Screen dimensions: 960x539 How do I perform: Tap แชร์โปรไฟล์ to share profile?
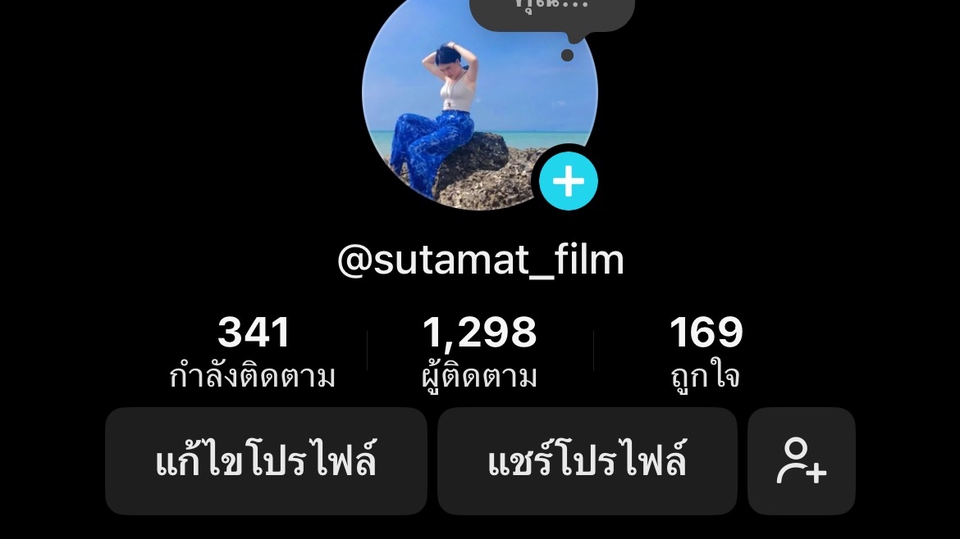[x=587, y=461]
